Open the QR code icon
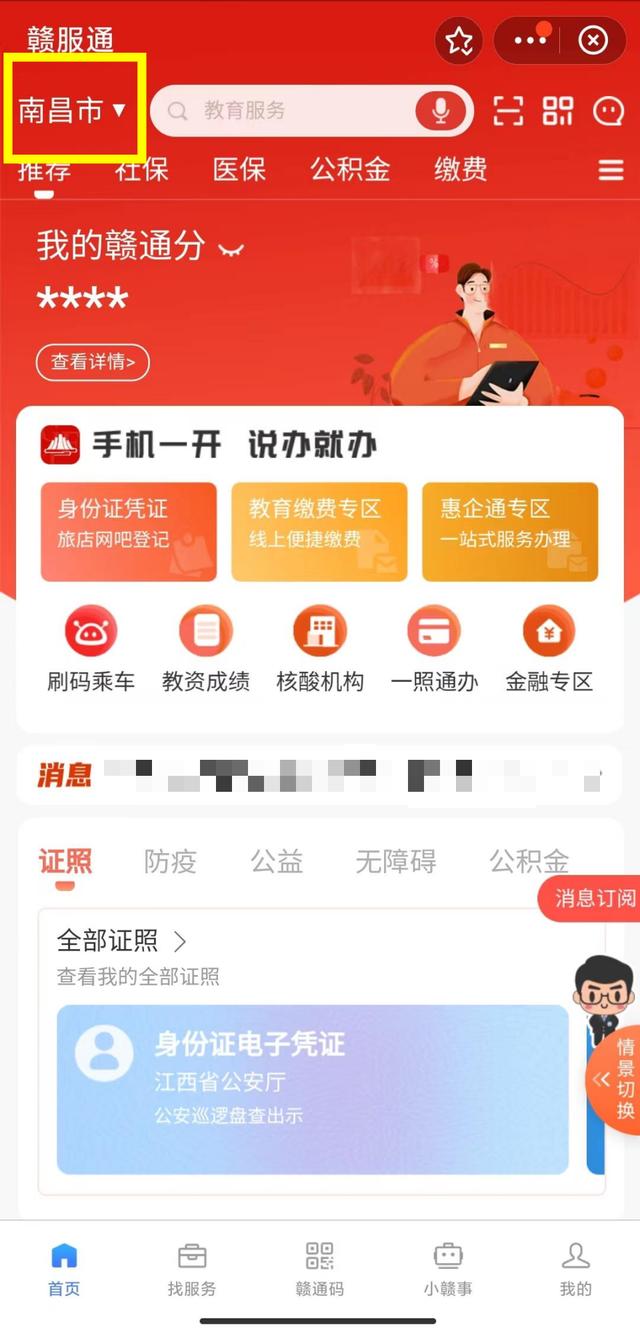Viewport: 640px width, 1333px height. click(x=558, y=111)
